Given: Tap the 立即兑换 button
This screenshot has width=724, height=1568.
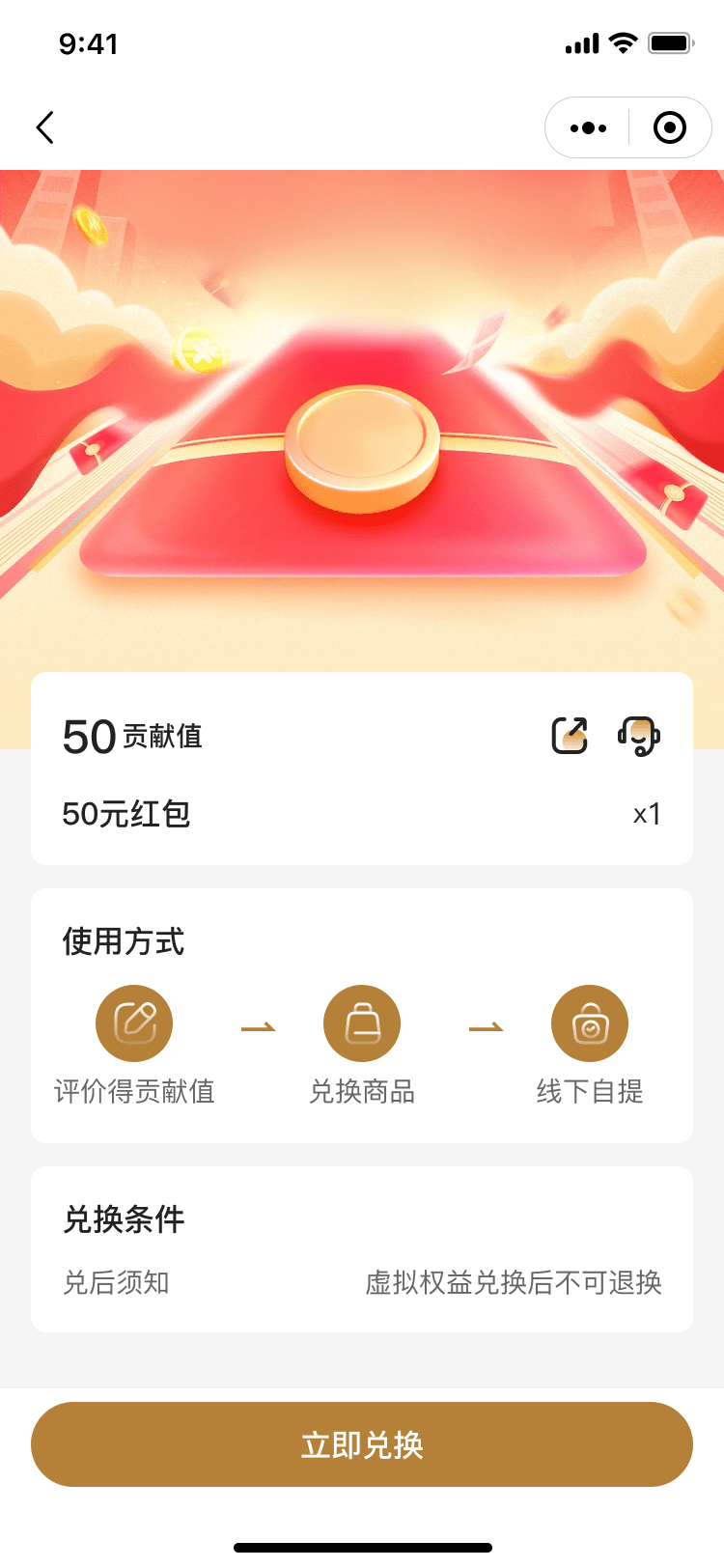Looking at the screenshot, I should coord(362,1444).
